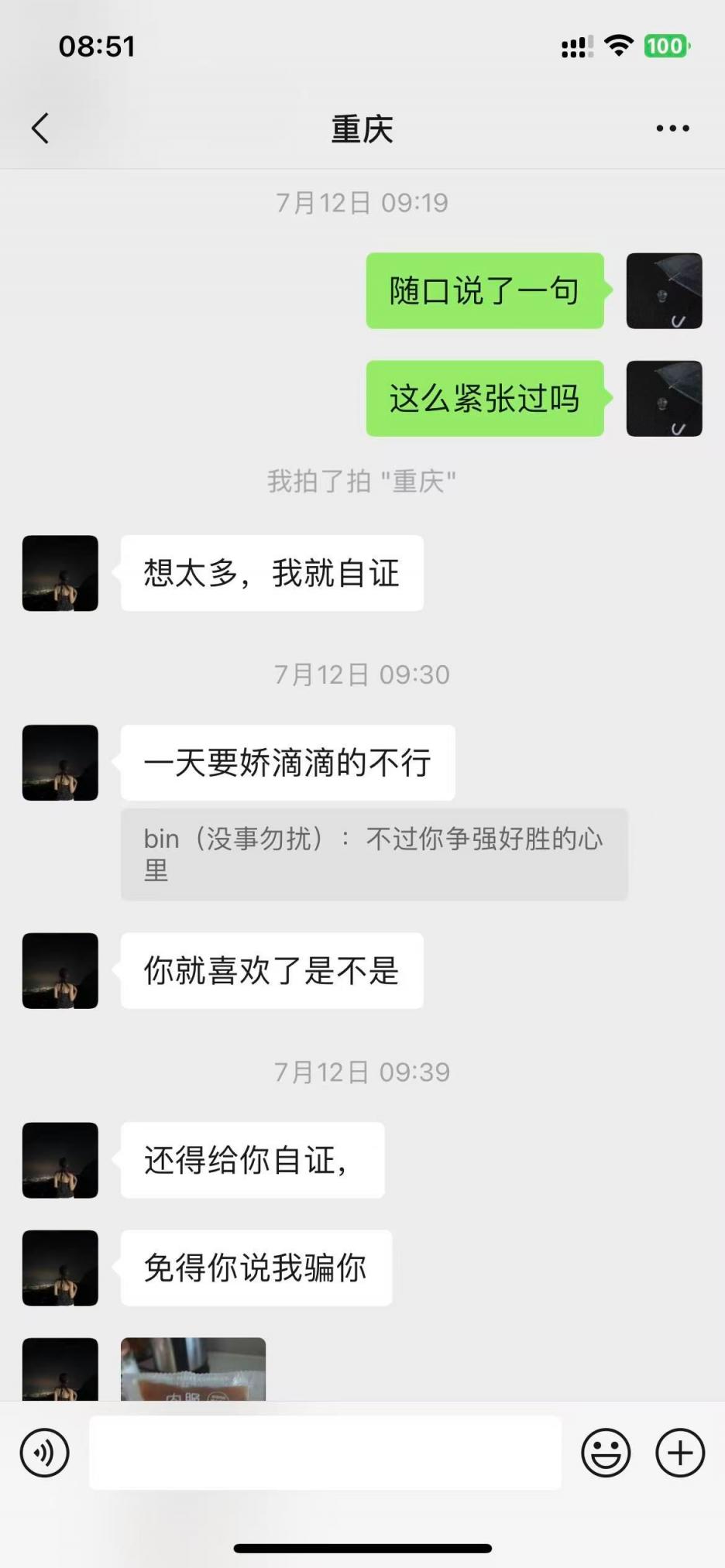Viewport: 725px width, 1568px height.
Task: Focus the message text field
Action: [325, 1453]
